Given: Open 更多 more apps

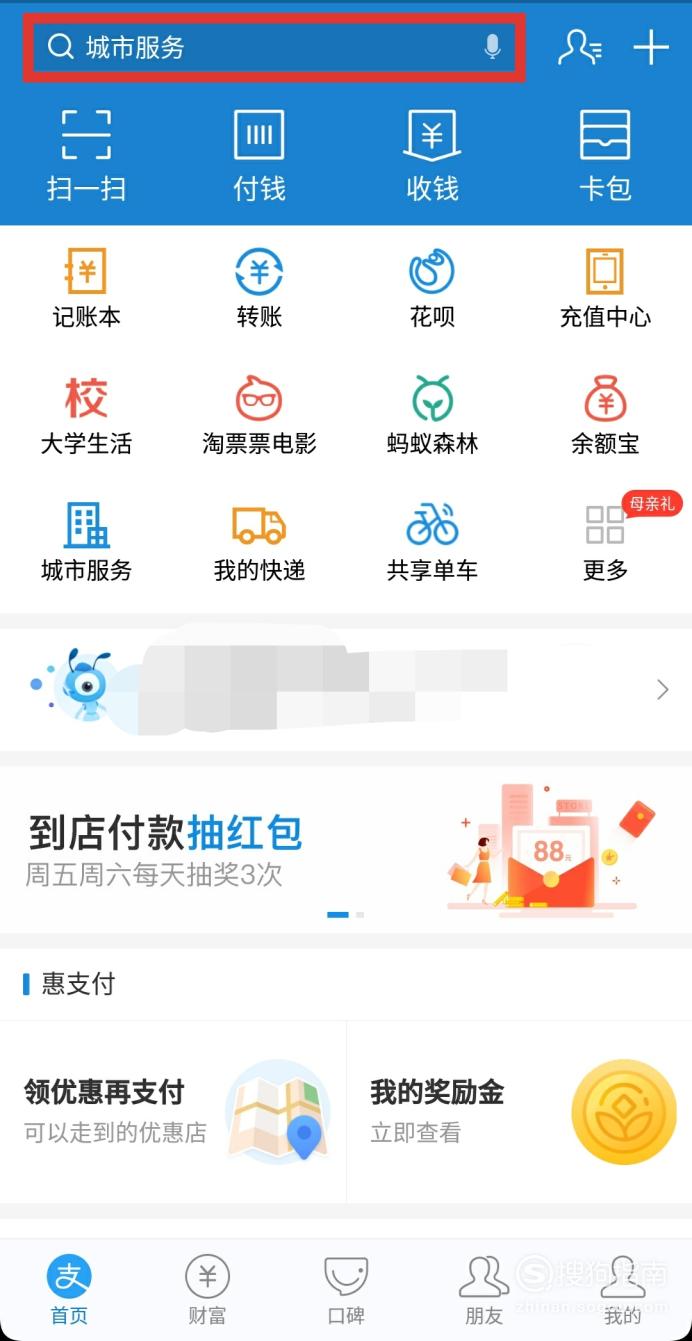Looking at the screenshot, I should point(605,542).
